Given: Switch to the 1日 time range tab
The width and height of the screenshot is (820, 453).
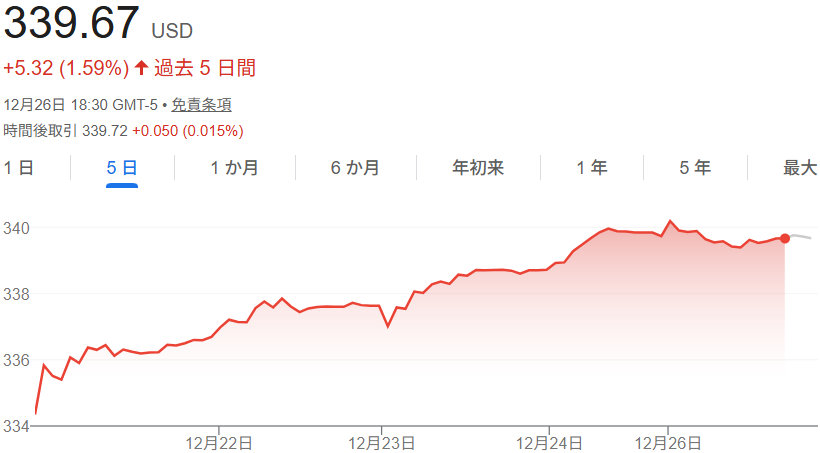Looking at the screenshot, I should 19,168.
